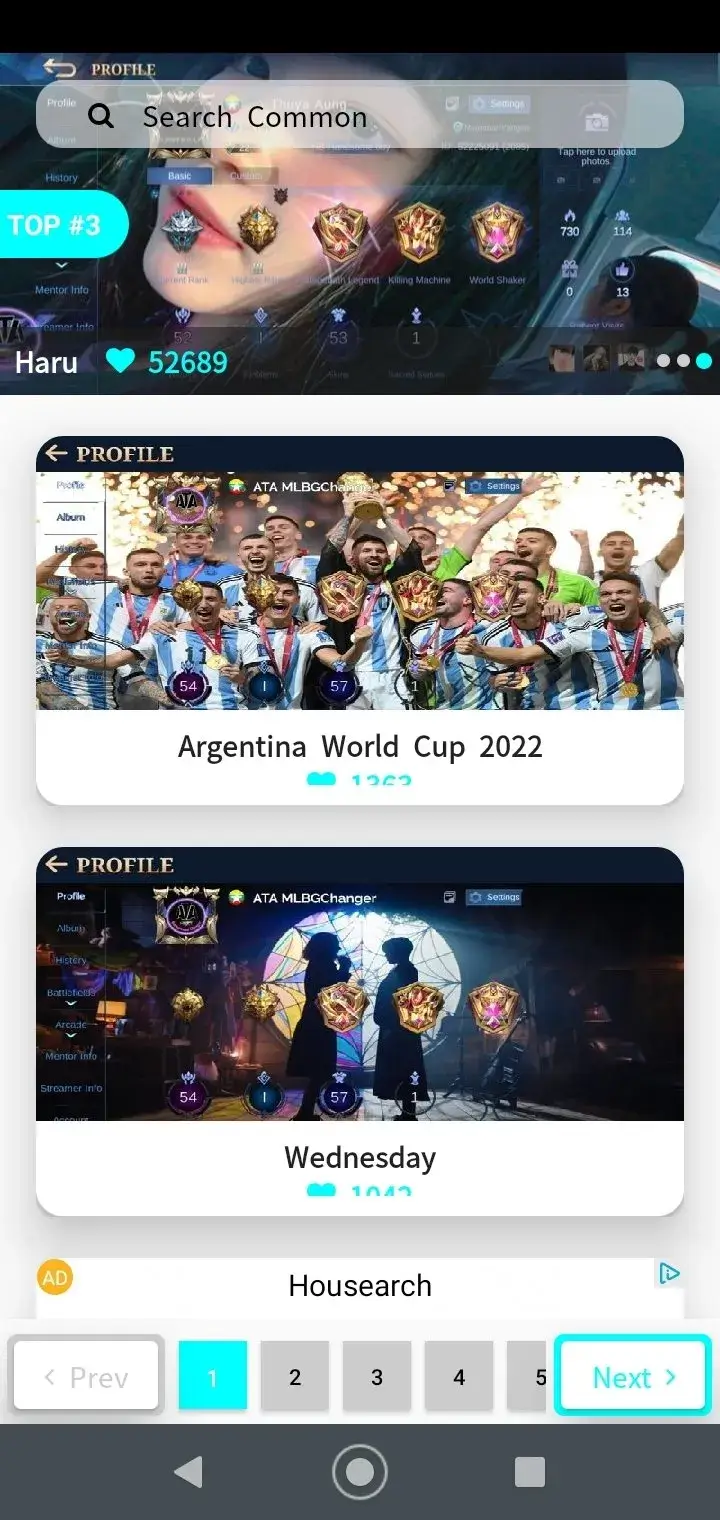Go to page 3
This screenshot has width=720, height=1520.
tap(377, 1377)
